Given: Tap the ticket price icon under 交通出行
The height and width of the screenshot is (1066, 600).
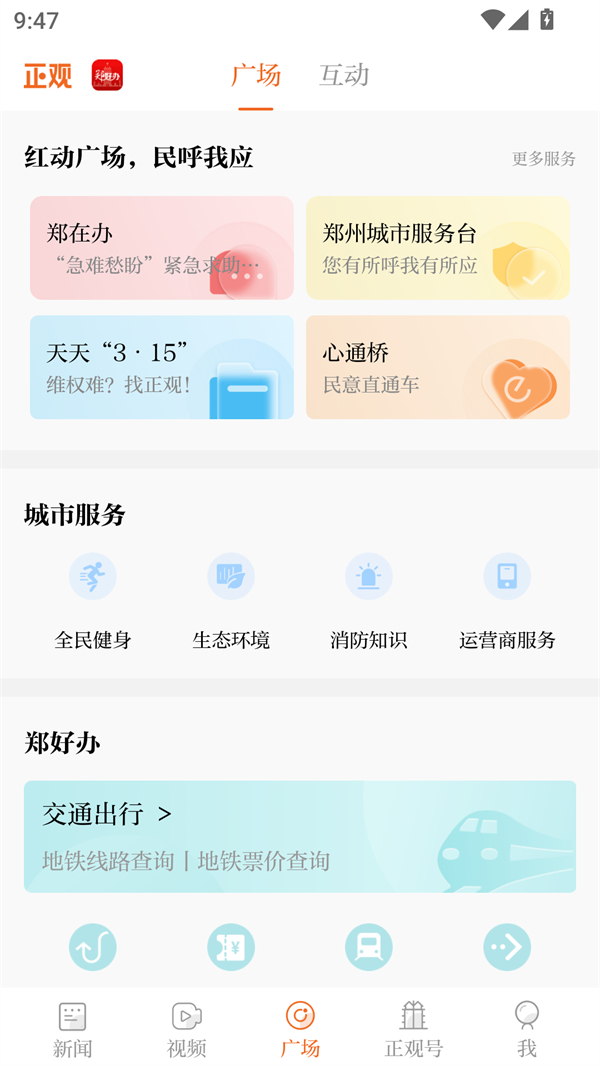Looking at the screenshot, I should pyautogui.click(x=231, y=947).
